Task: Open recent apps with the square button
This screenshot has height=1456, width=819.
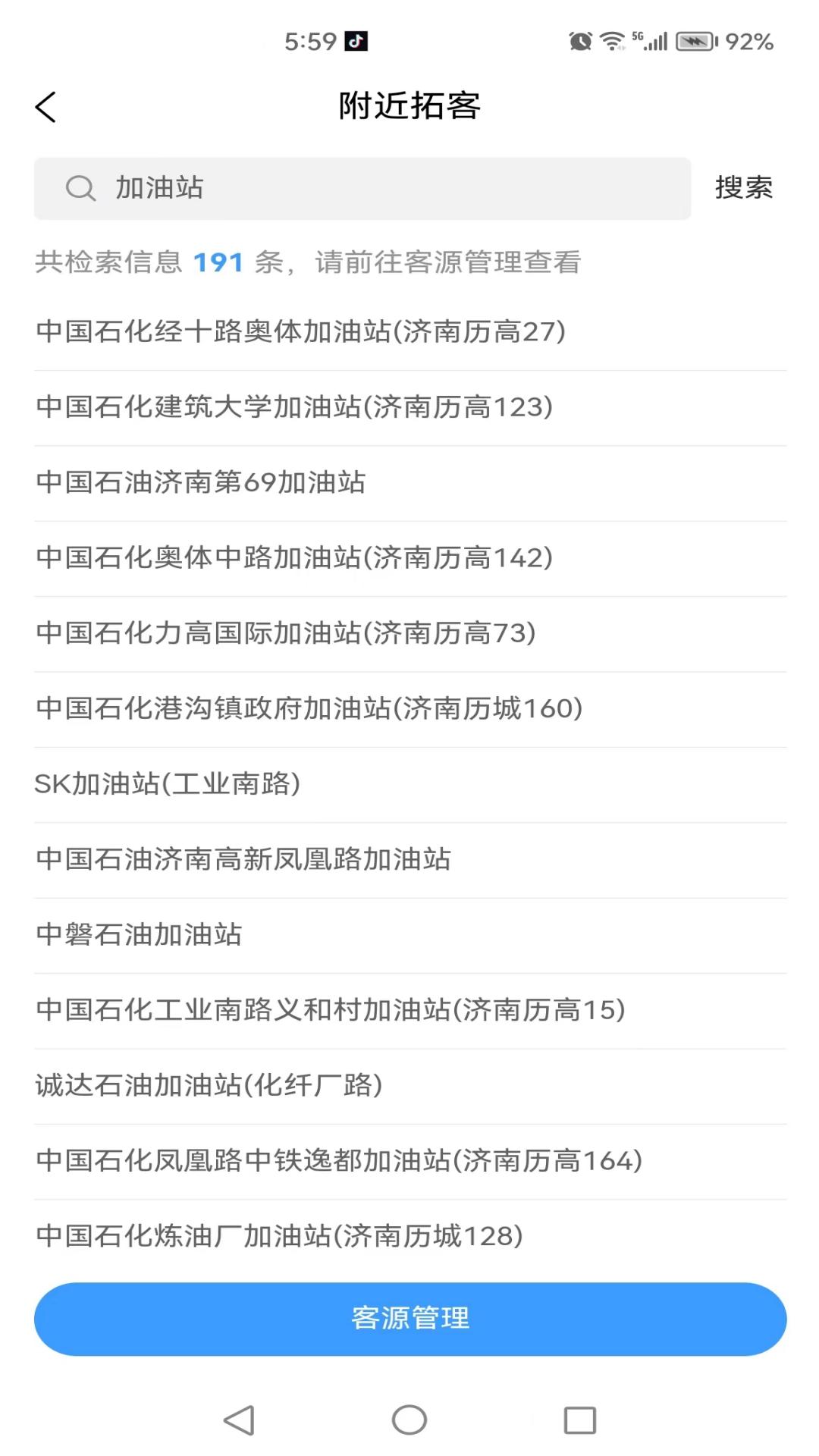Action: (579, 1420)
